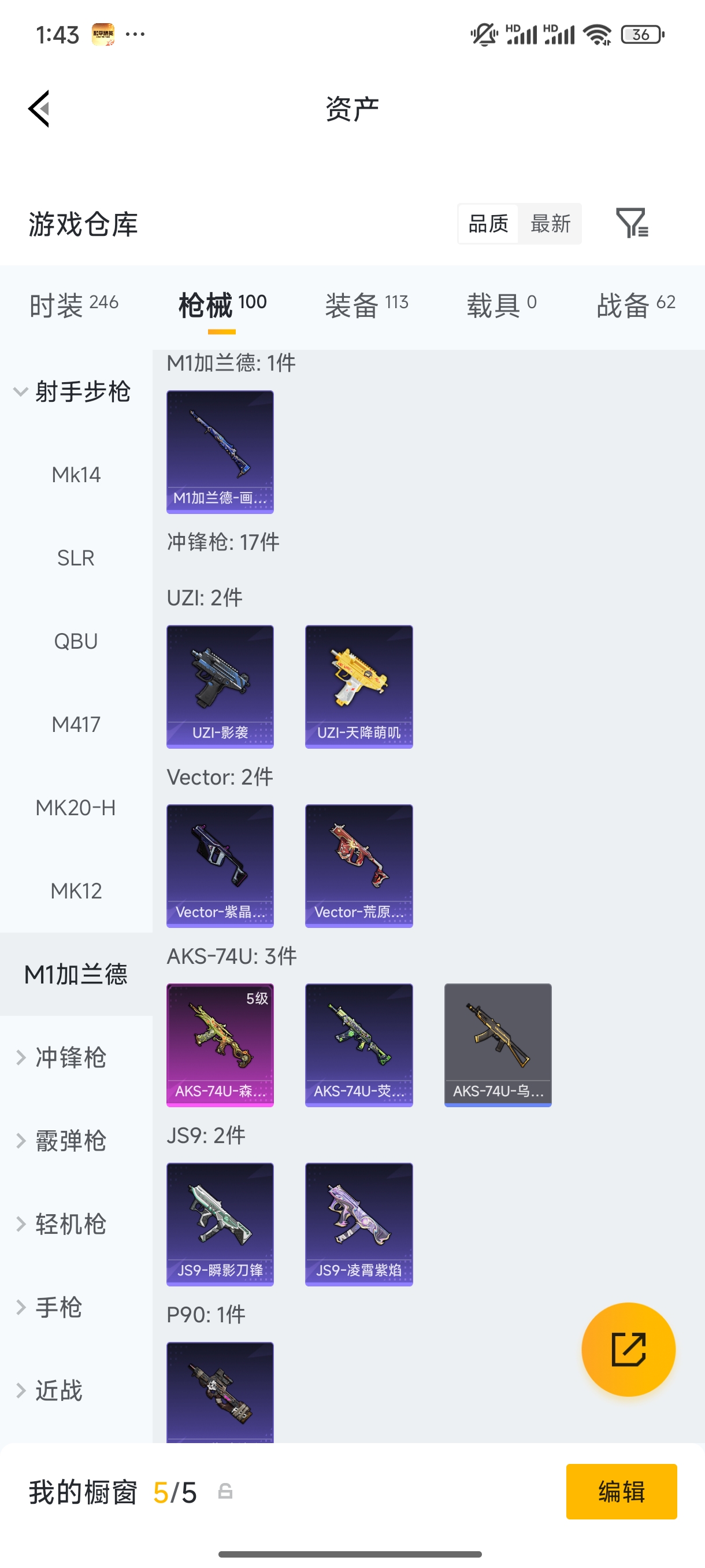This screenshot has height=1568, width=705.
Task: Select Mk14 in the sidebar
Action: (x=76, y=475)
